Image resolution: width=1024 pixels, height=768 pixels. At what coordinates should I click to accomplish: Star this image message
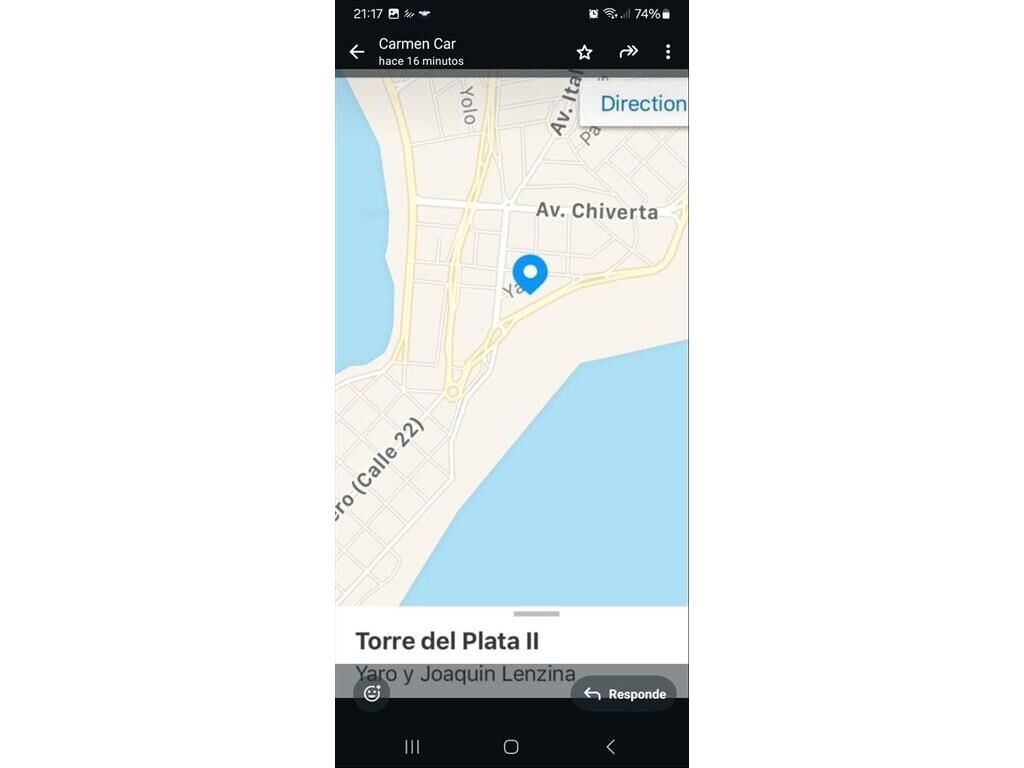[x=585, y=52]
